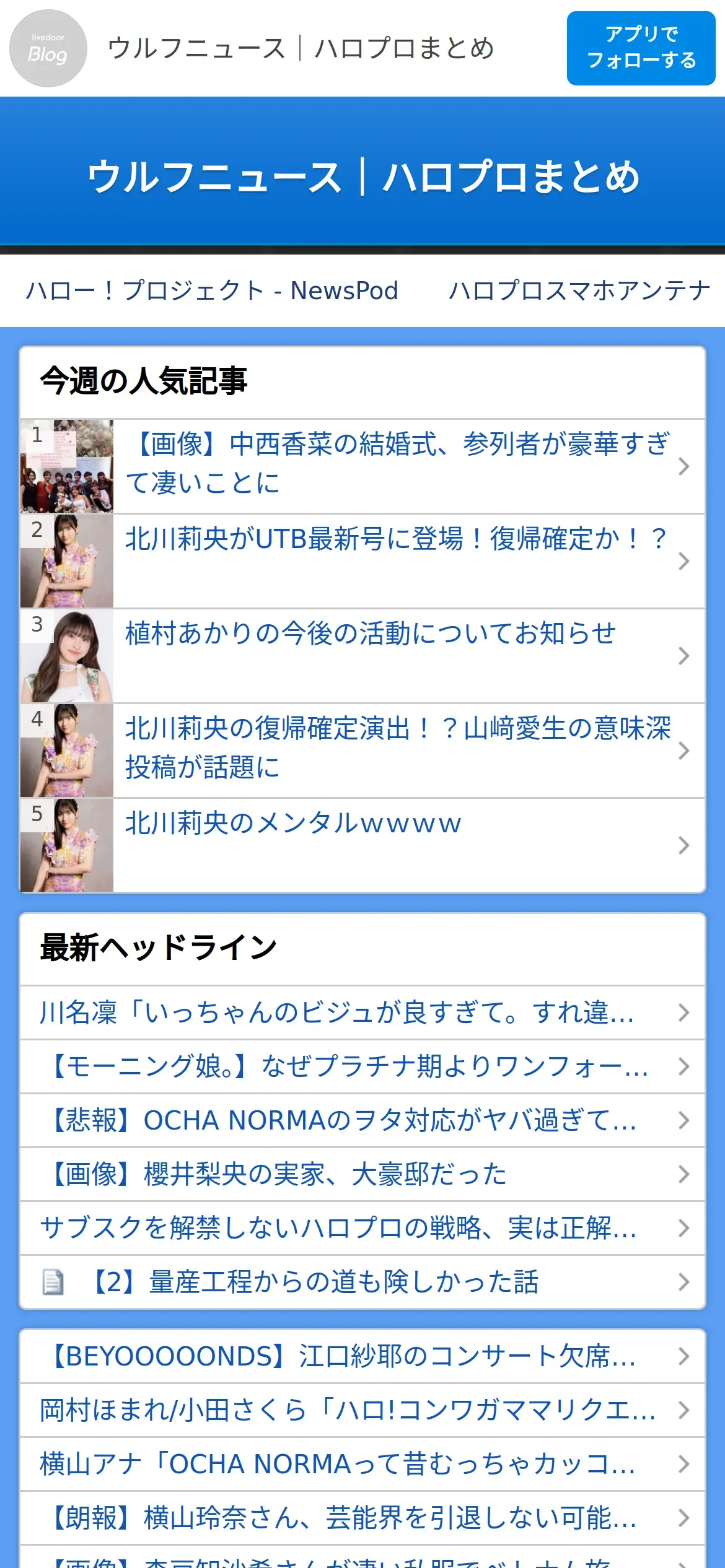The image size is (725, 1568).
Task: Open 【2】量産工程からの道も険しかった話
Action: point(313,1283)
